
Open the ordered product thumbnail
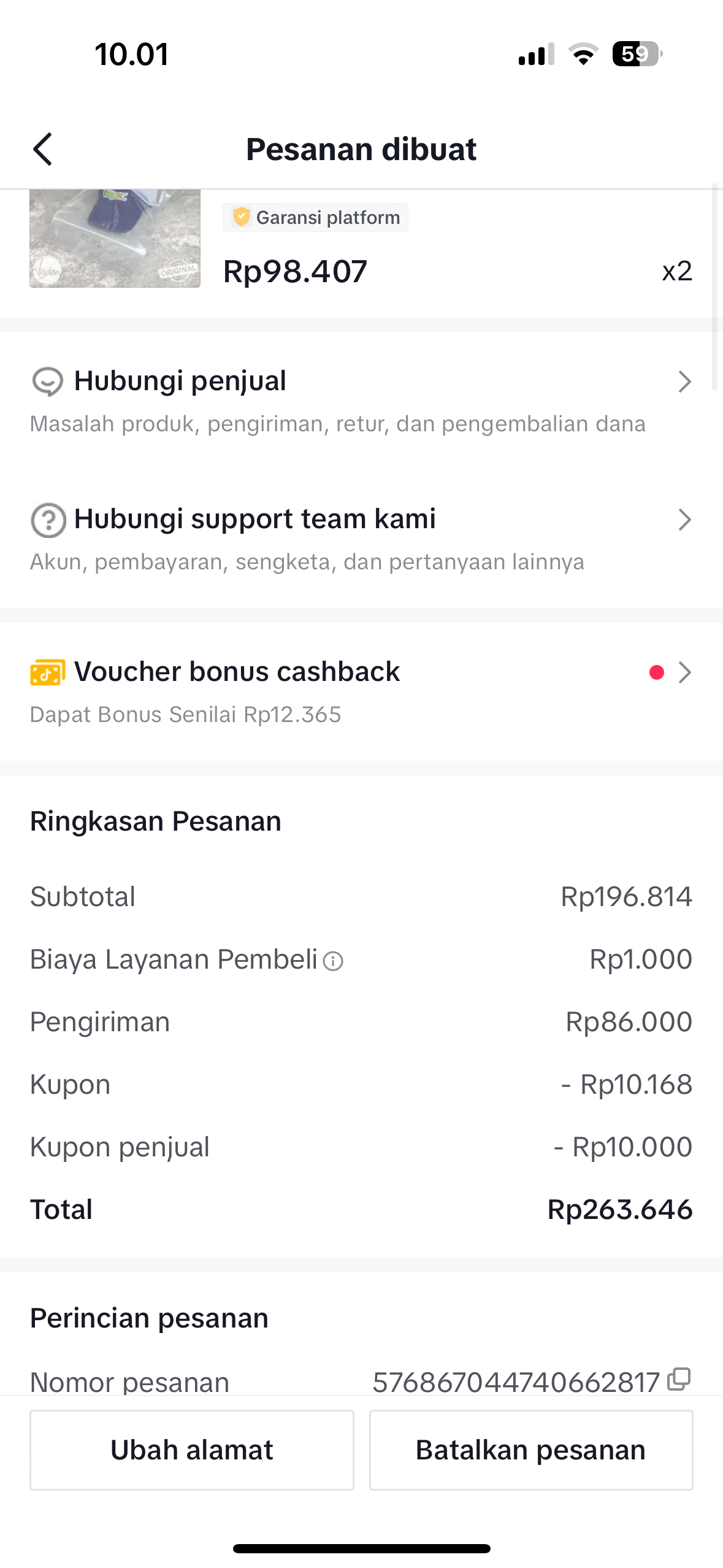click(115, 238)
